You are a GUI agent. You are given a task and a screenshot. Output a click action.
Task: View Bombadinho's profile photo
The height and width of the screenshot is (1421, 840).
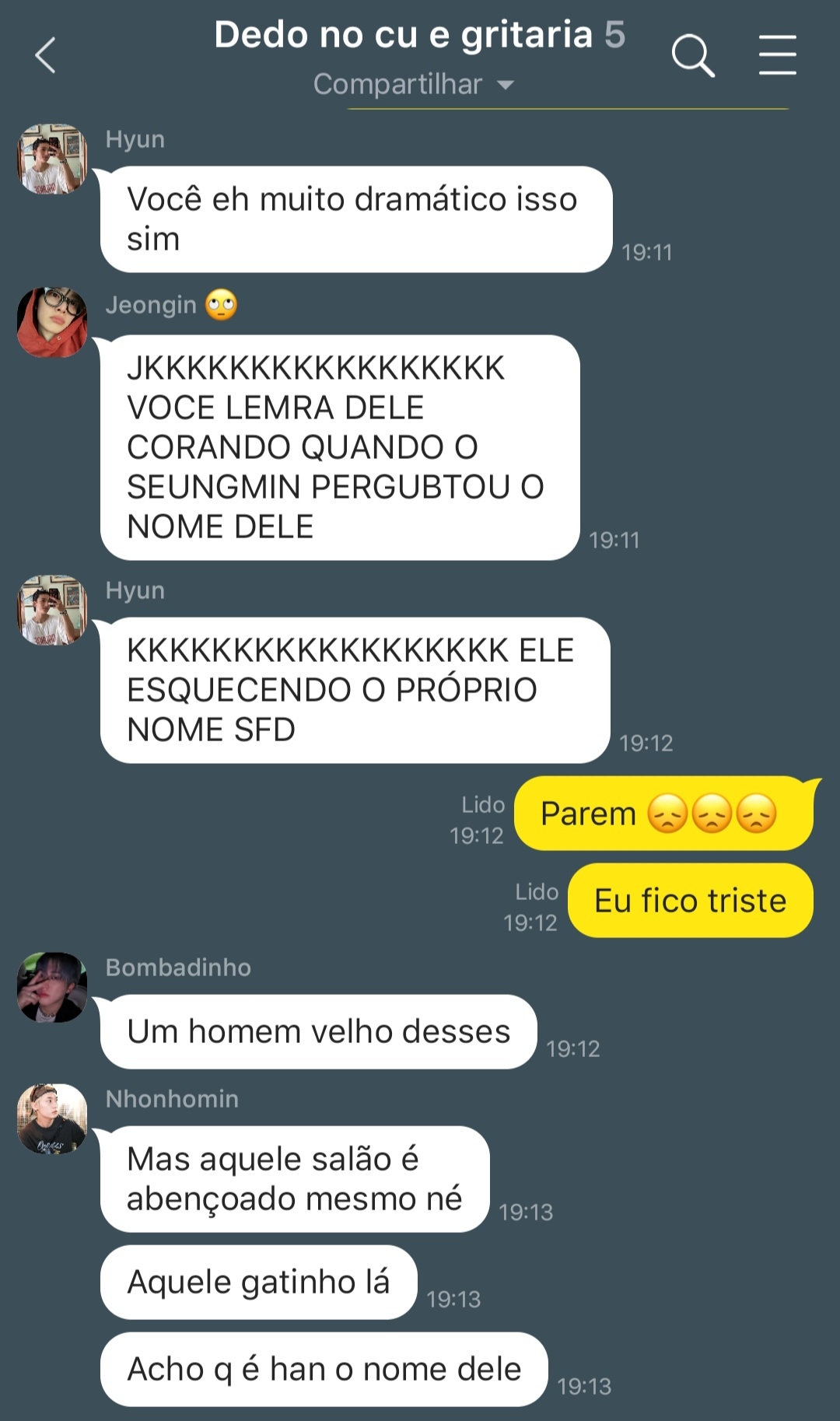coord(52,986)
